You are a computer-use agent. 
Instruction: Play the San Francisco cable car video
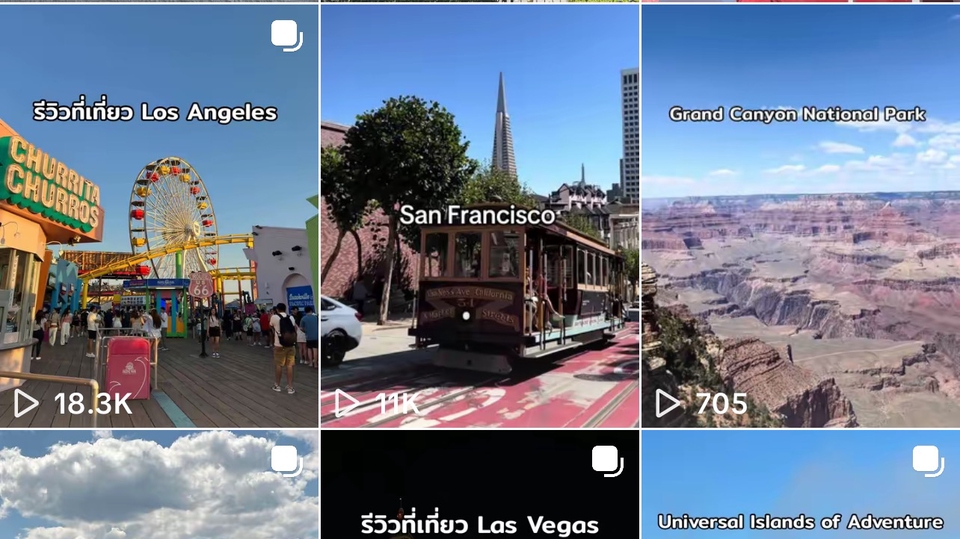pyautogui.click(x=479, y=215)
